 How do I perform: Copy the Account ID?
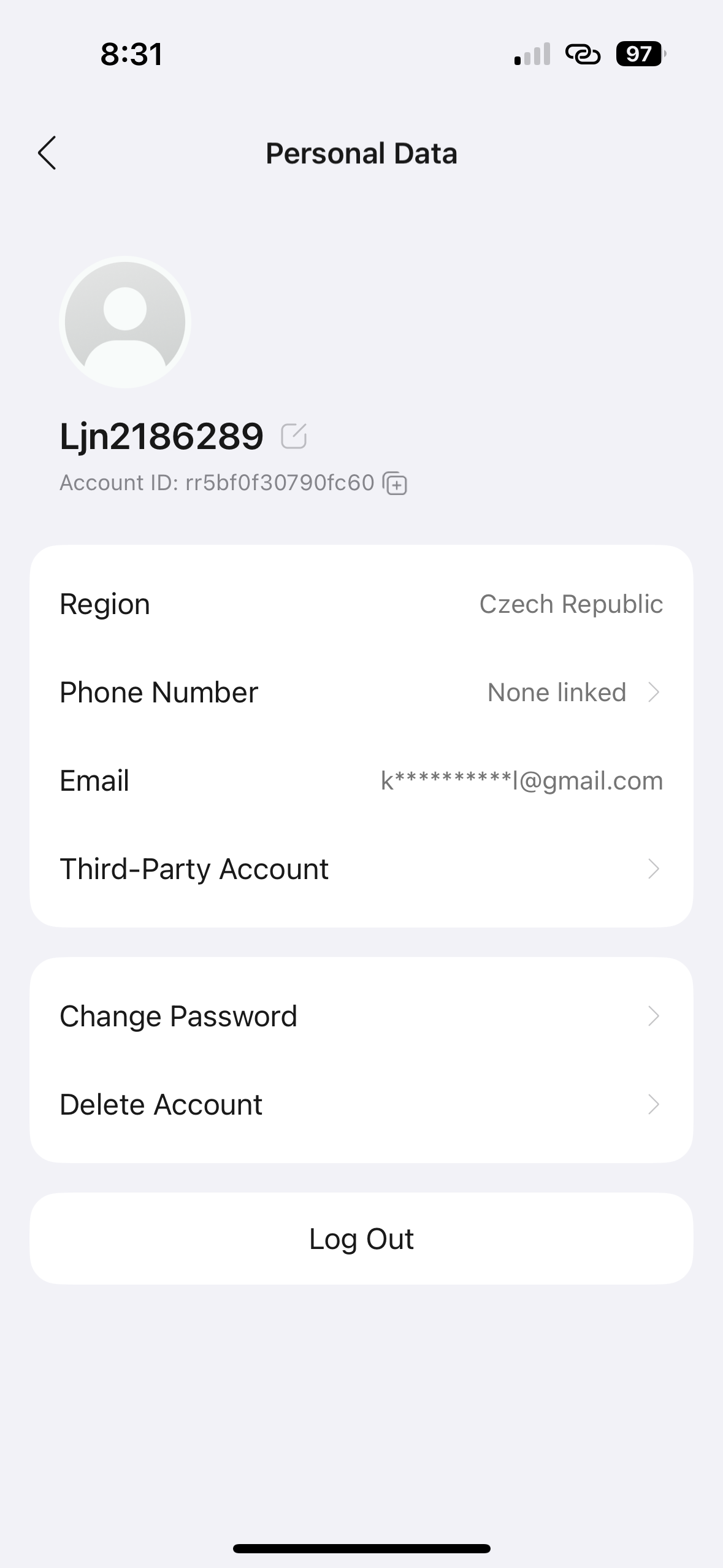pyautogui.click(x=396, y=483)
